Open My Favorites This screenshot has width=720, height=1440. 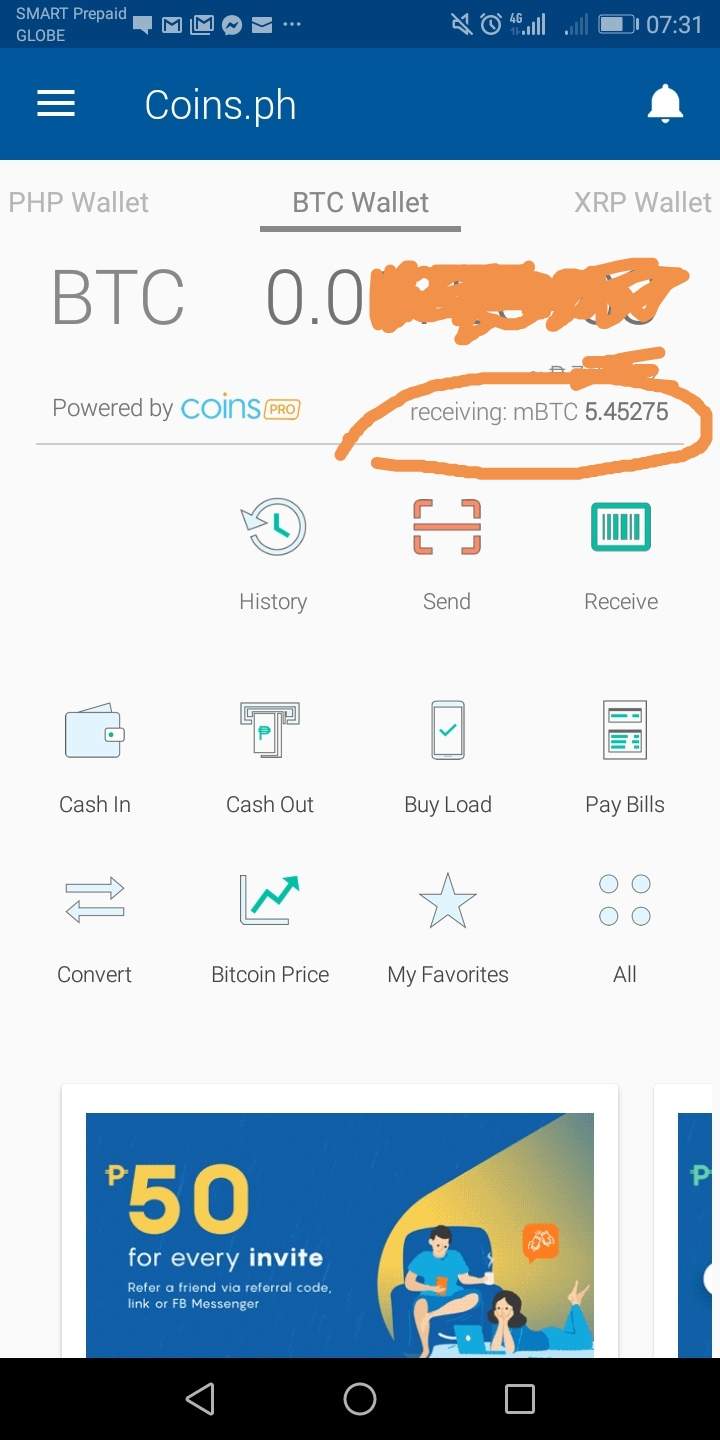pos(448,927)
